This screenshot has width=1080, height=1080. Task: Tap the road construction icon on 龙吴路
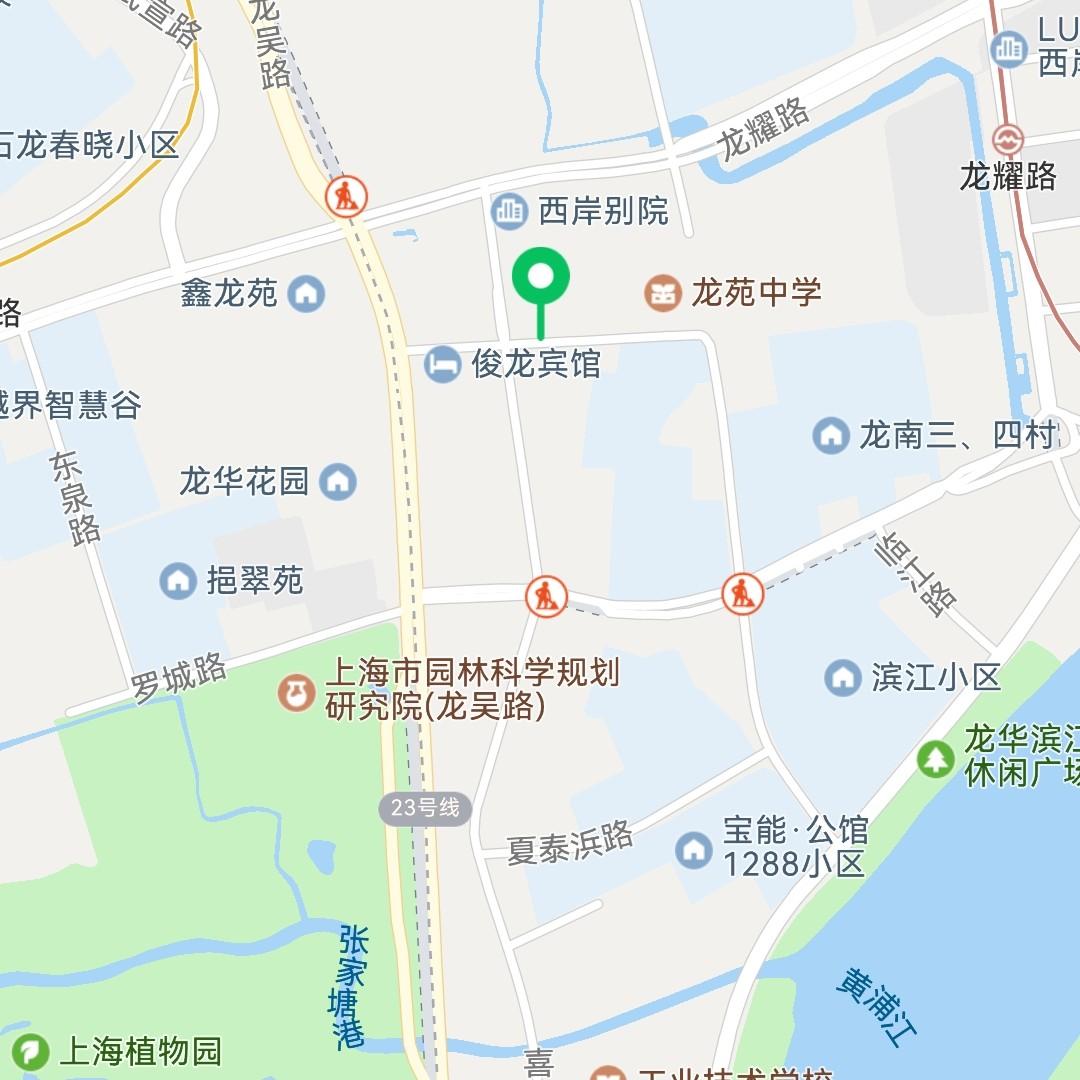[x=346, y=196]
